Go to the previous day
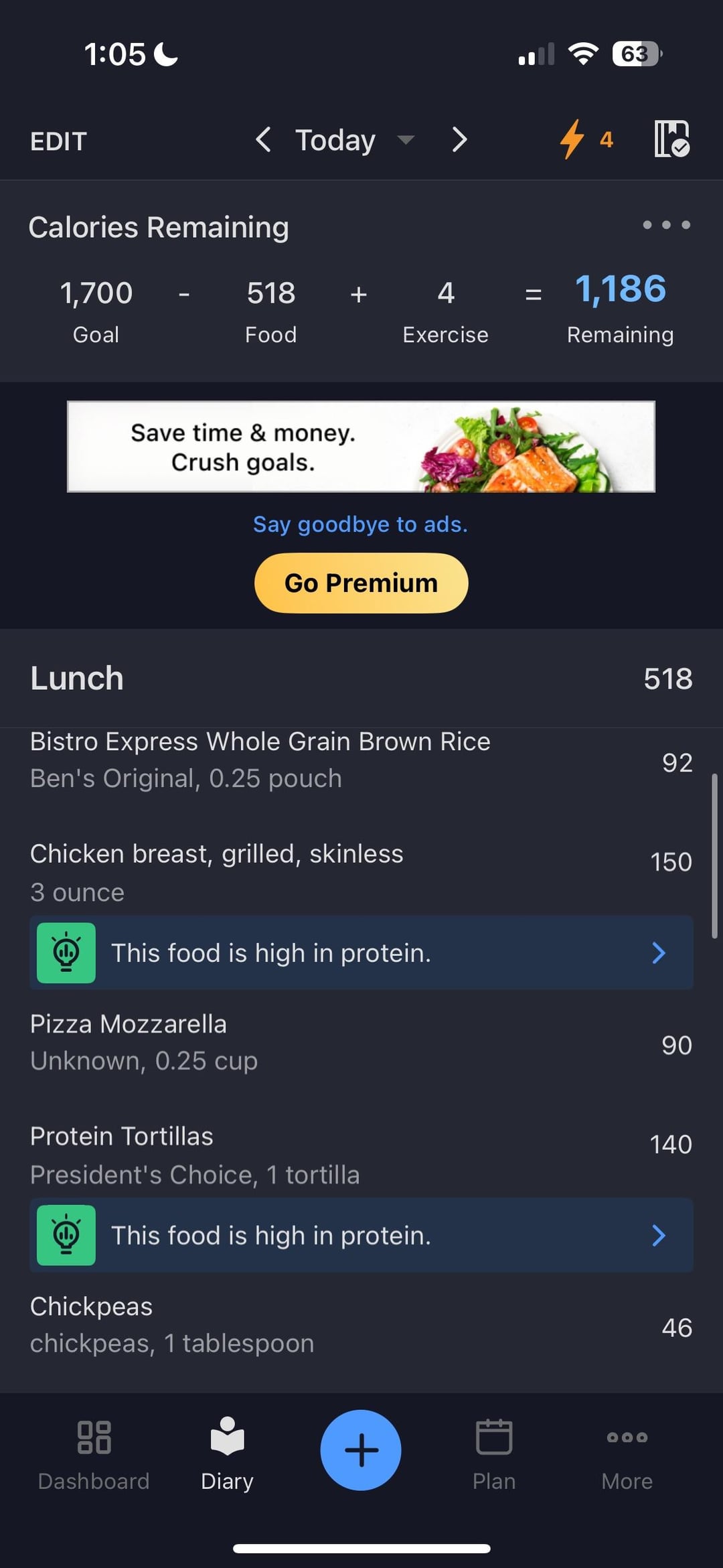Image resolution: width=723 pixels, height=1568 pixels. click(x=263, y=140)
